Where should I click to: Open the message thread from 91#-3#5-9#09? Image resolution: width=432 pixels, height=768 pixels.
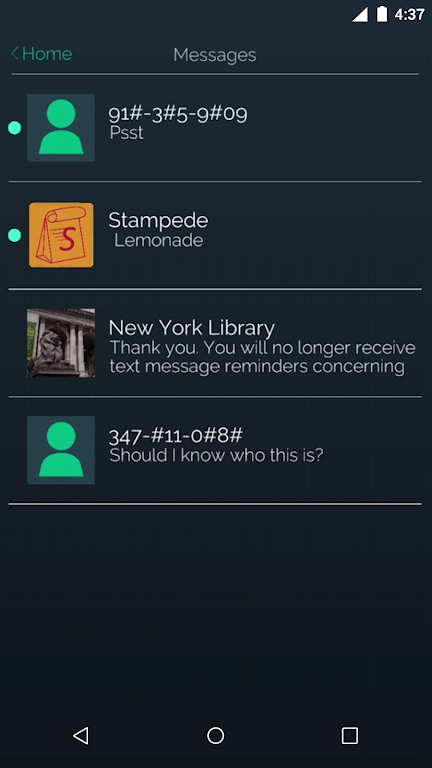[215, 128]
